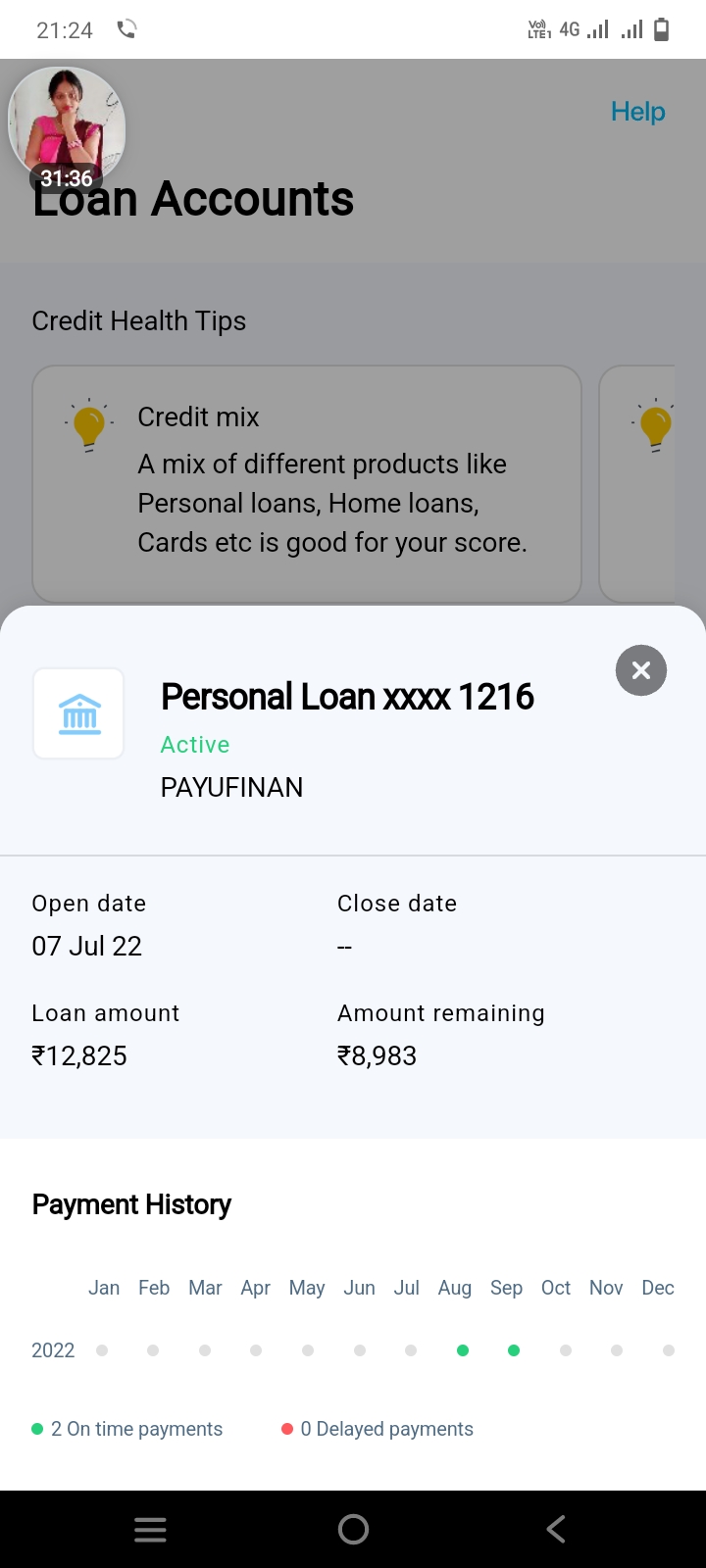Open the Credit mix tip card
Image resolution: width=706 pixels, height=1568 pixels.
tap(307, 483)
